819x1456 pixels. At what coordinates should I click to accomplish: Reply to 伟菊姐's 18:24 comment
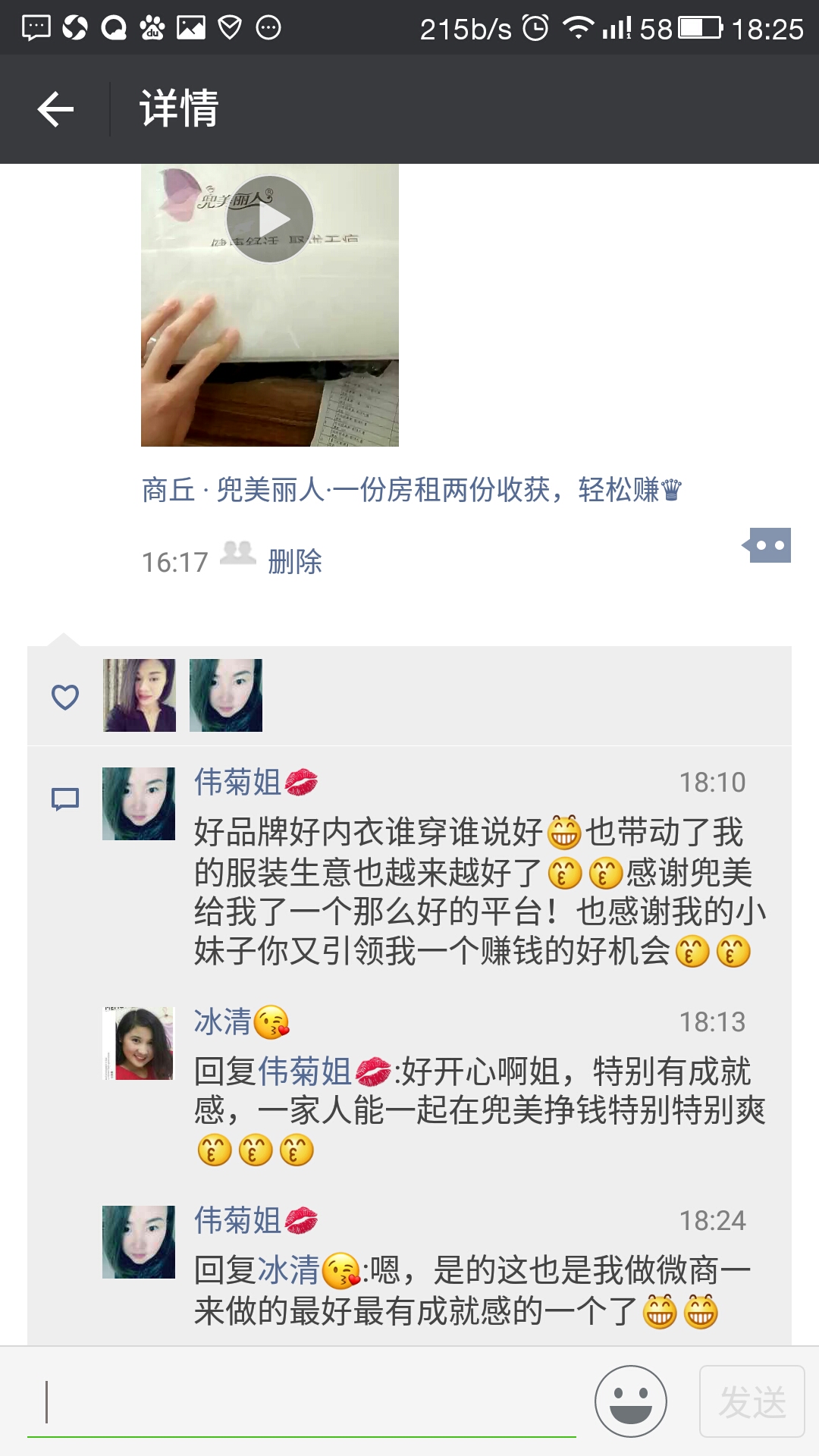point(470,1291)
